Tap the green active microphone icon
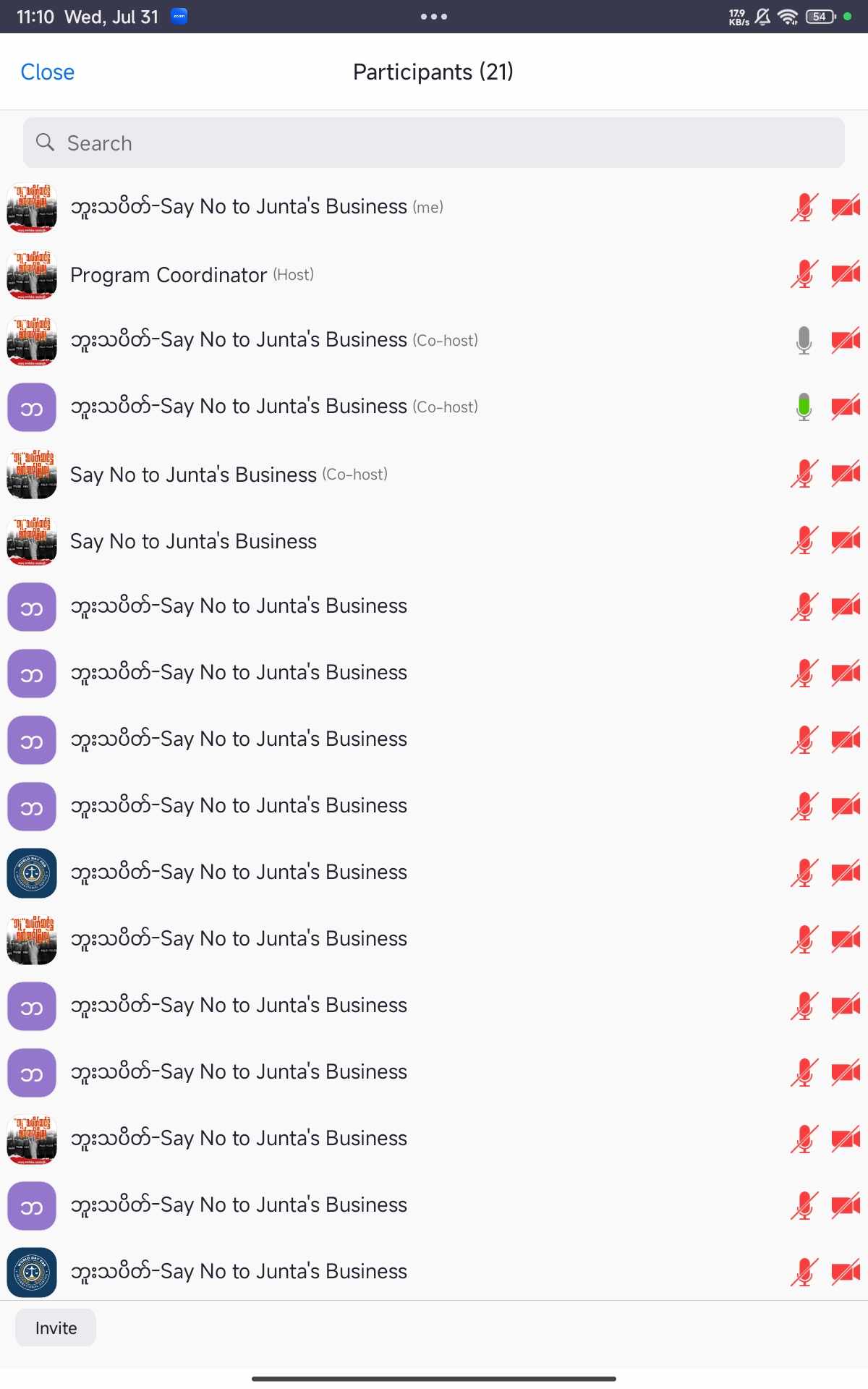The image size is (868, 1389). coord(804,407)
